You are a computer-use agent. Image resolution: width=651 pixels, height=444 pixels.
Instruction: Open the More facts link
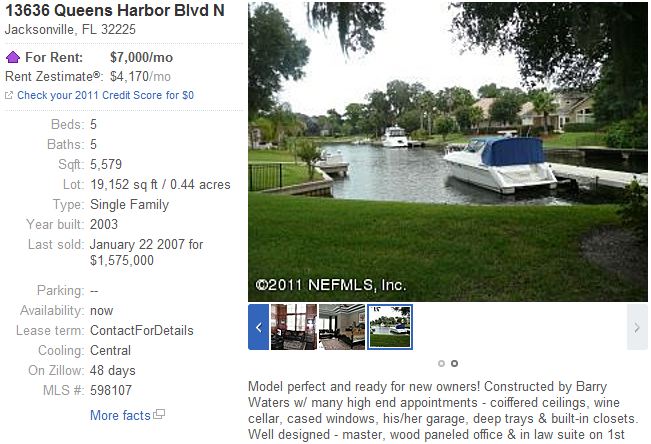[x=120, y=415]
